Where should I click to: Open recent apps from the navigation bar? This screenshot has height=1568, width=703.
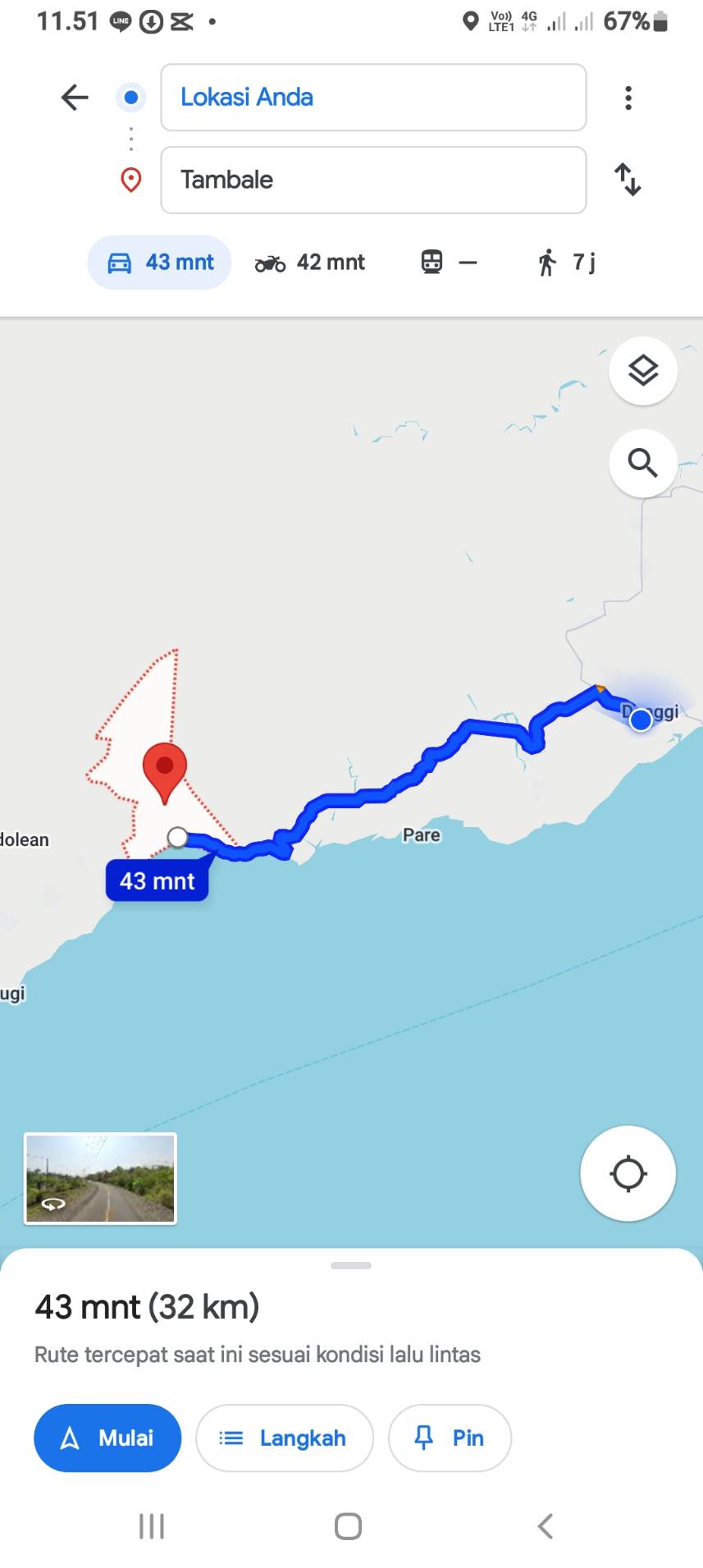pos(152,1526)
